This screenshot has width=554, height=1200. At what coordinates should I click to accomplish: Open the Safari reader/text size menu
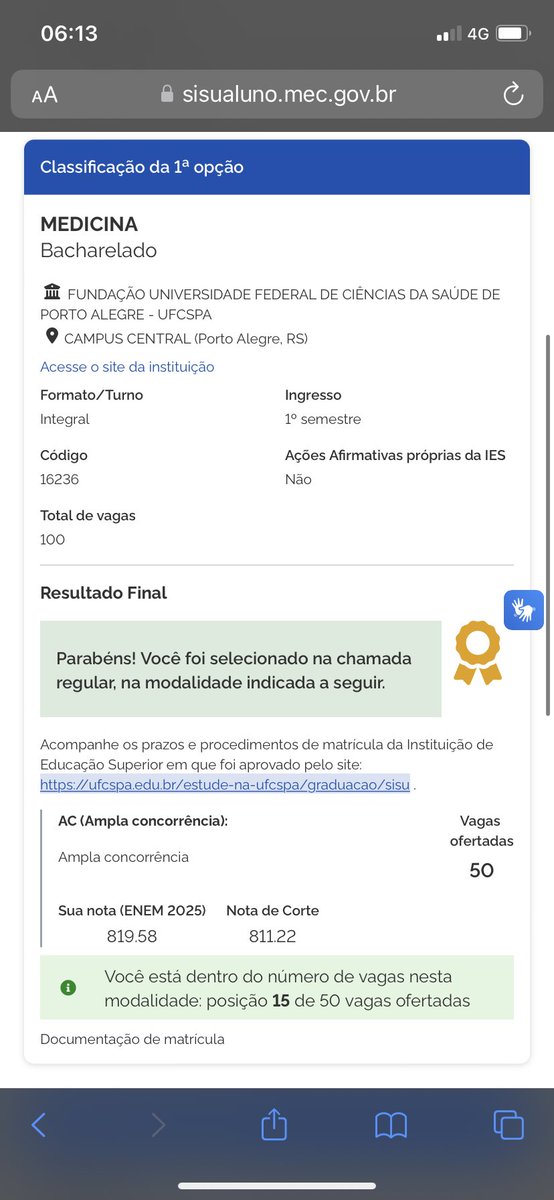pyautogui.click(x=44, y=95)
